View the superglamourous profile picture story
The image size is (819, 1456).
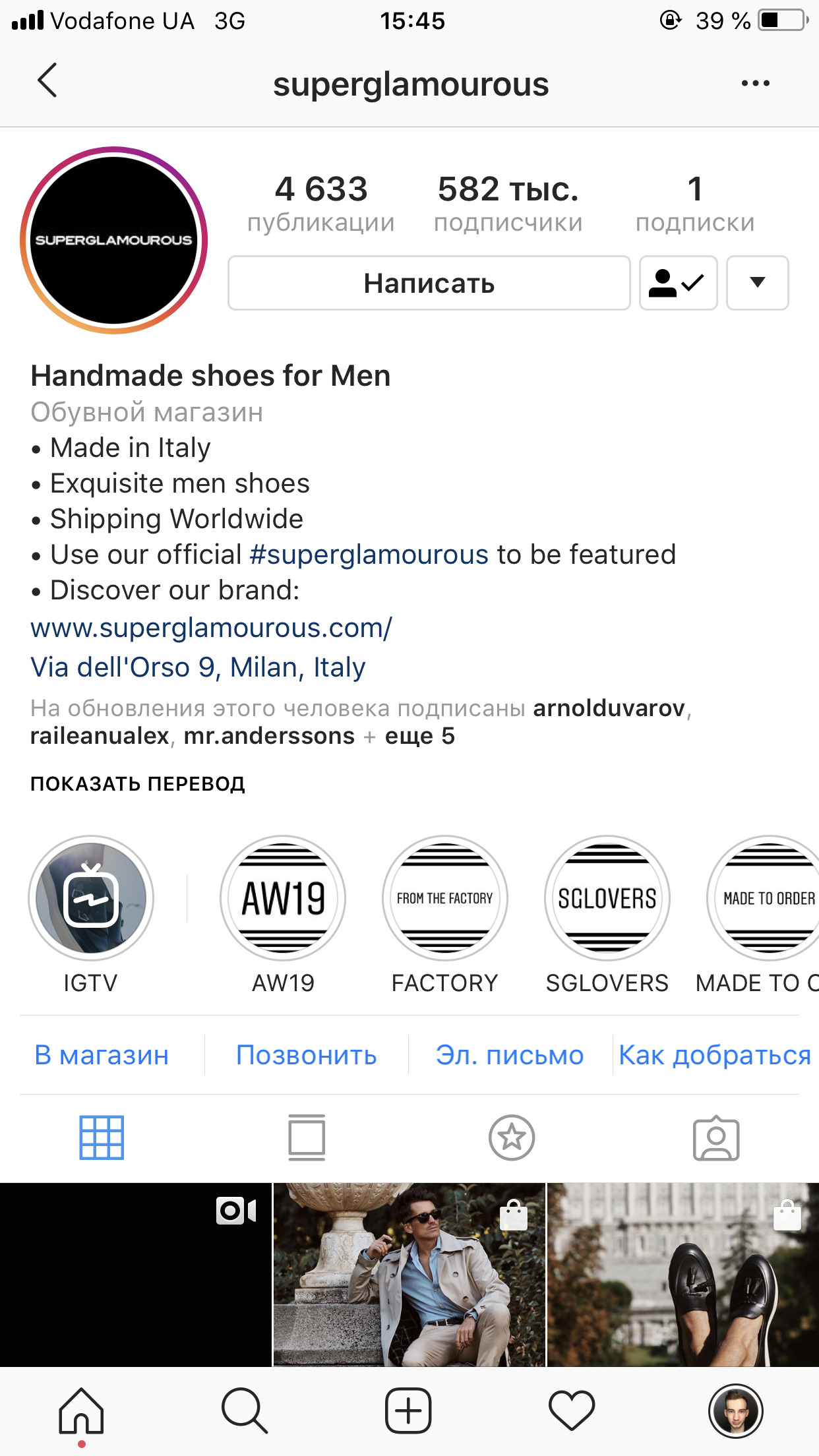[114, 240]
